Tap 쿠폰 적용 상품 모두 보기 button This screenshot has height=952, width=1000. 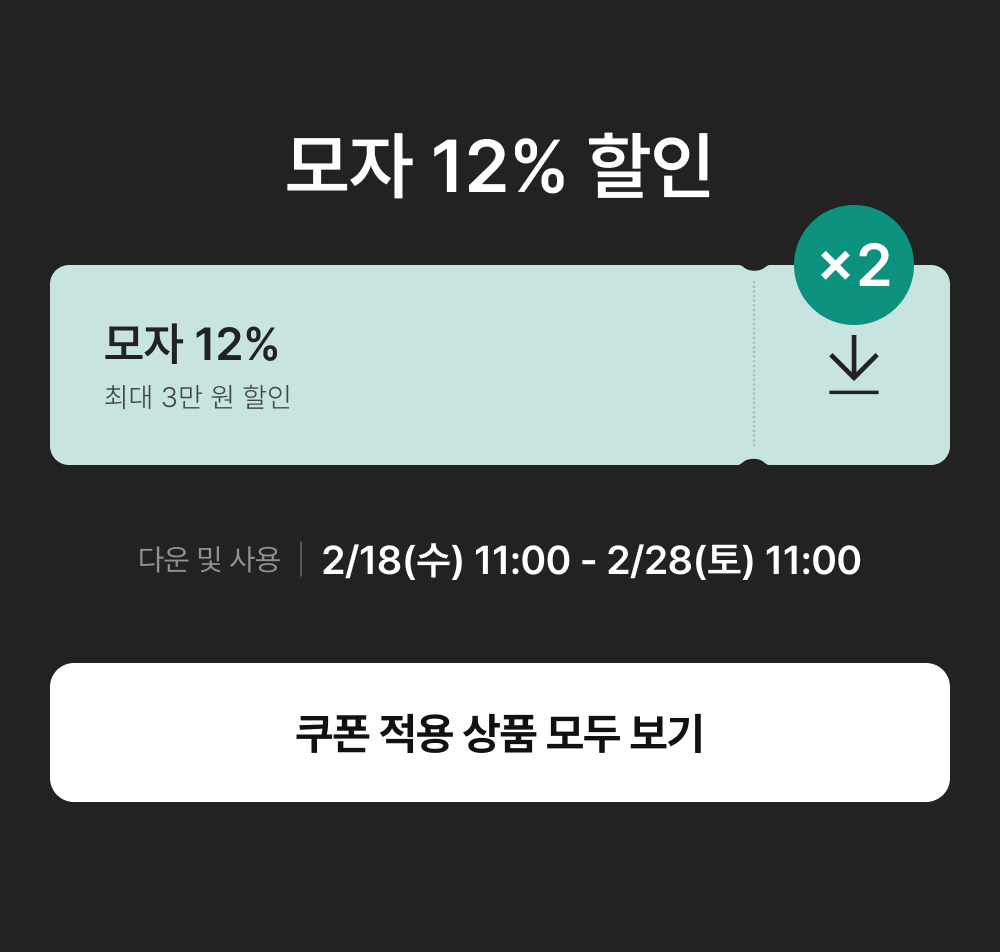[x=500, y=733]
